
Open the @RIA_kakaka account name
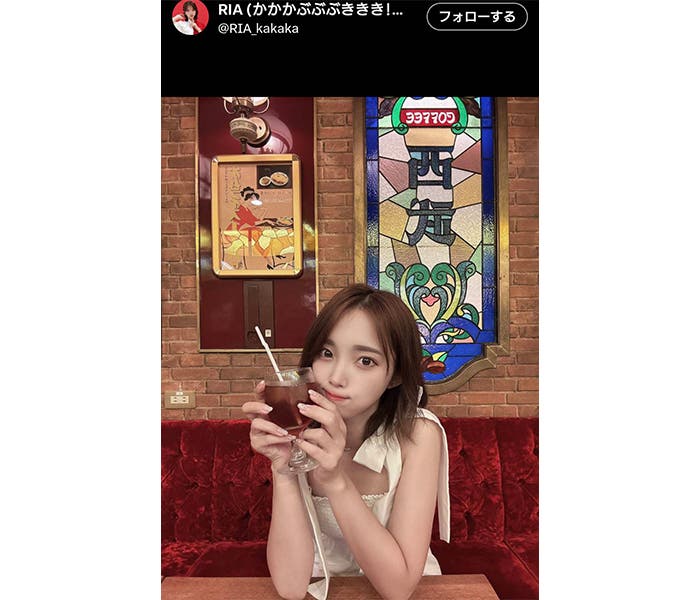point(257,28)
